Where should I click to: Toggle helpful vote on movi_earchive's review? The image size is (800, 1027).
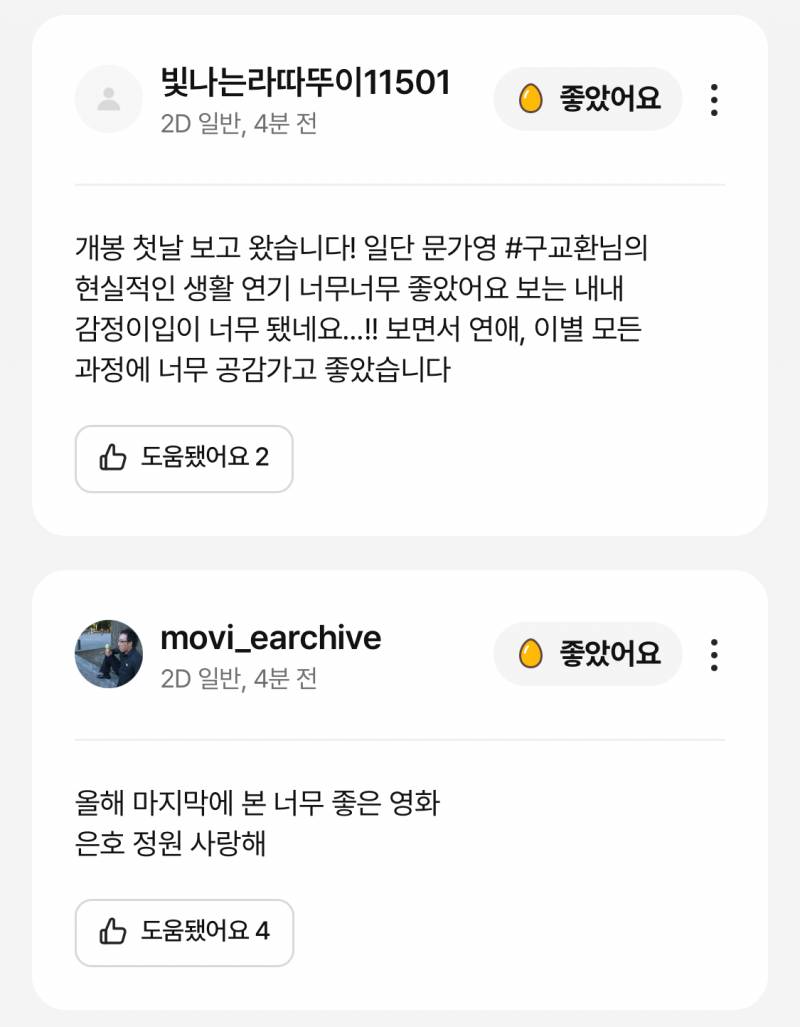[183, 932]
